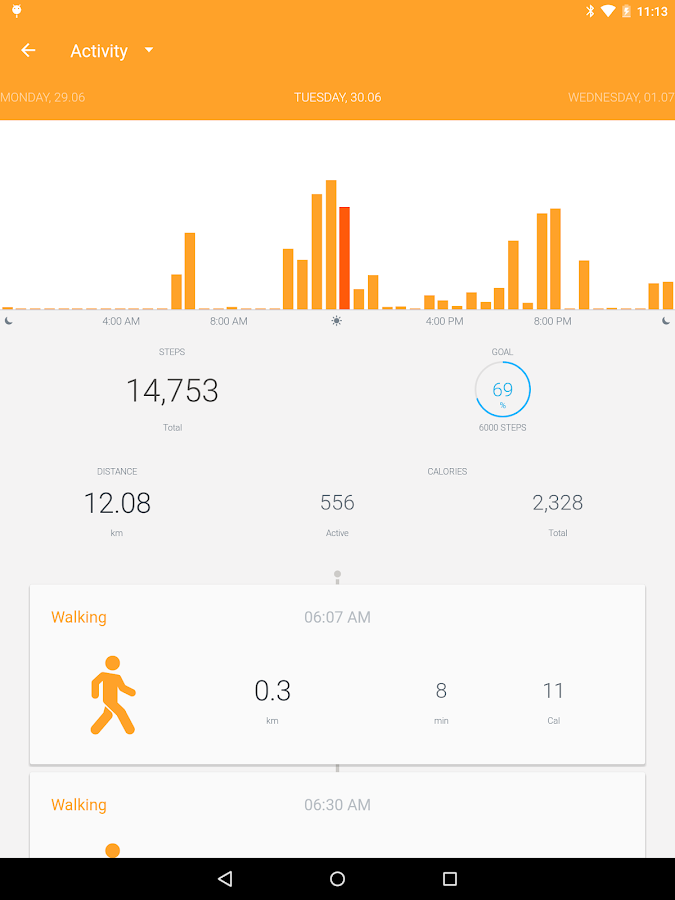The width and height of the screenshot is (675, 900).
Task: Go back using the arrow icon
Action: pos(28,50)
